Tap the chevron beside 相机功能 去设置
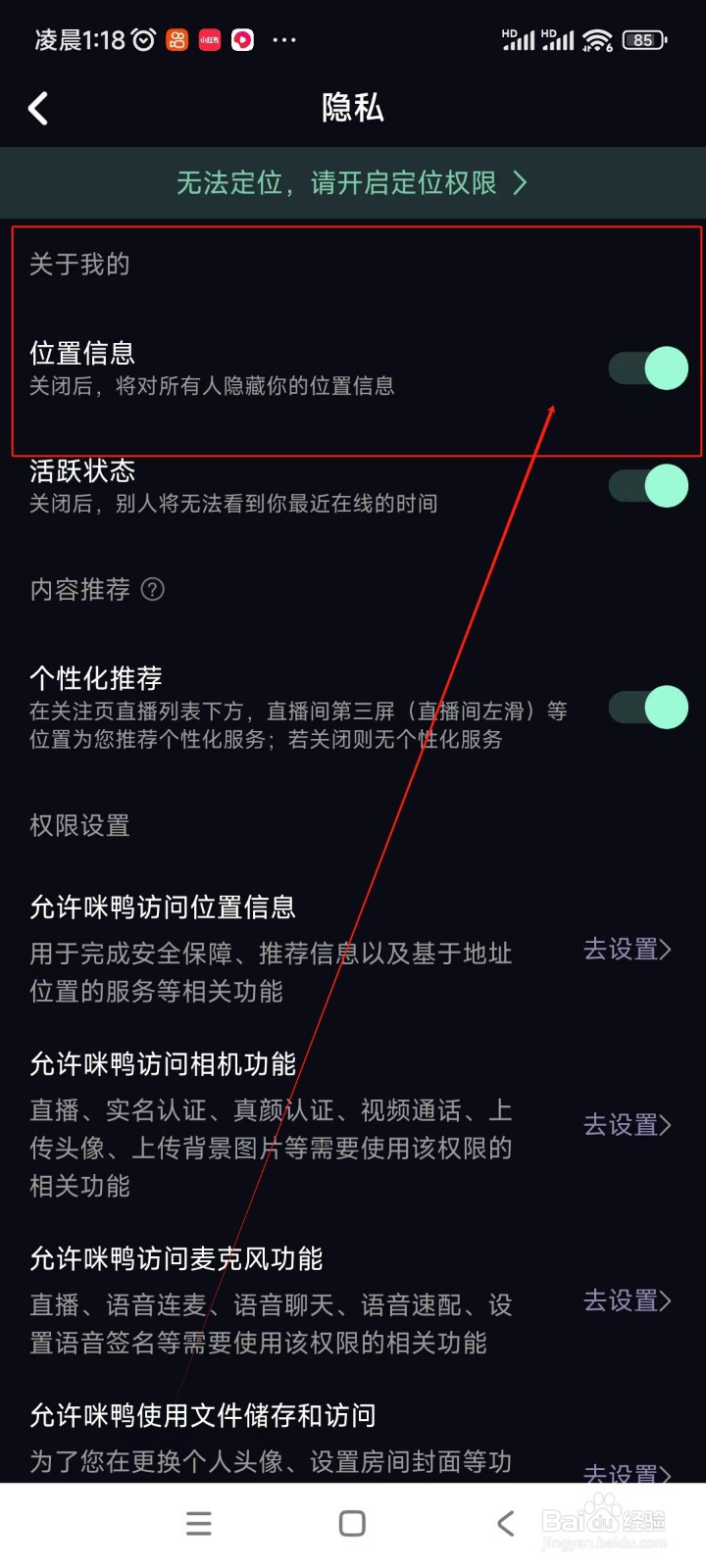706x1568 pixels. click(668, 1126)
